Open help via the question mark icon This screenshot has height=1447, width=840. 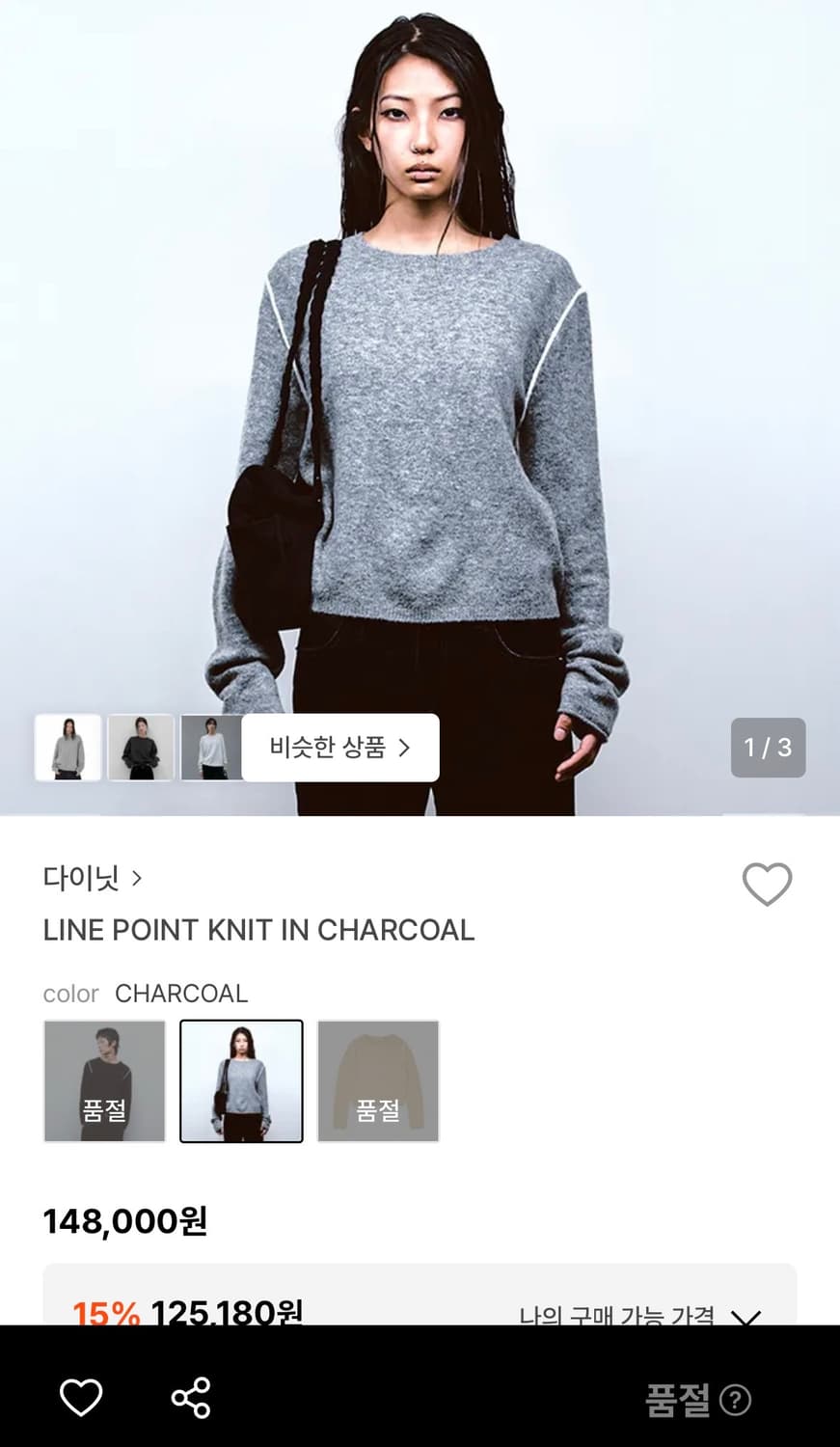pos(736,1399)
